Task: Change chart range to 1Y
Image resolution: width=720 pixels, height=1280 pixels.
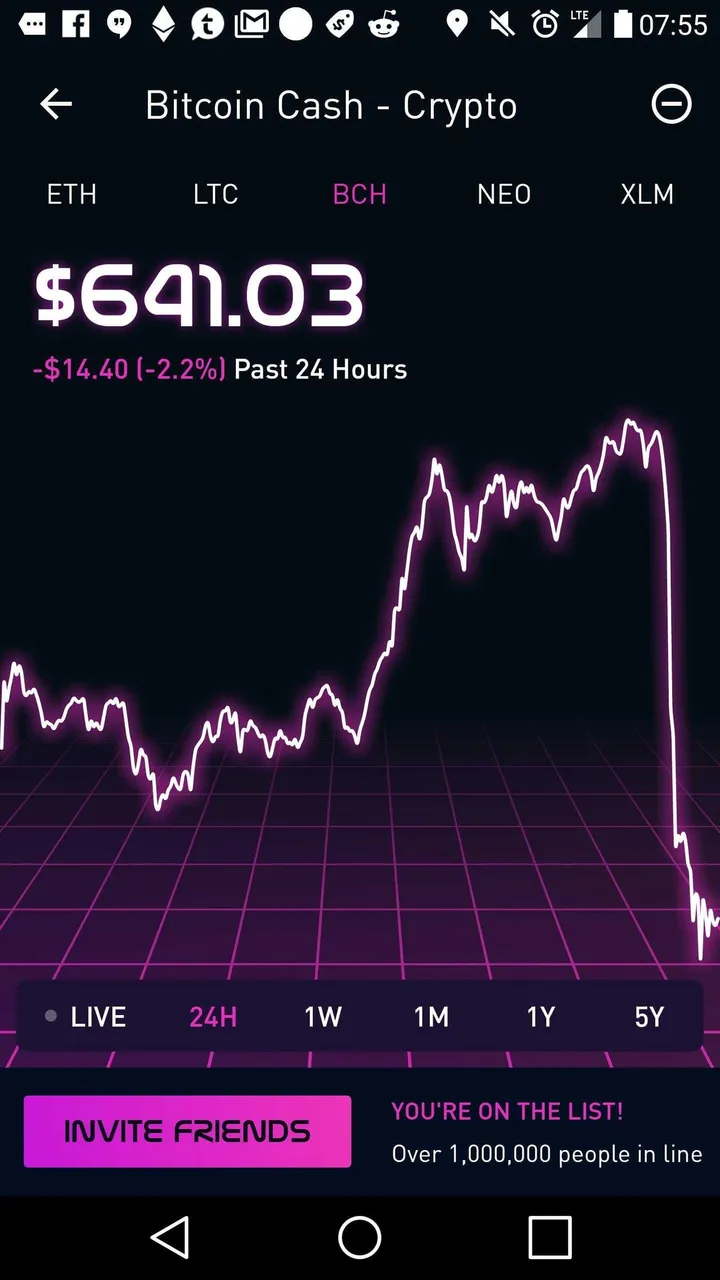Action: pos(541,1017)
